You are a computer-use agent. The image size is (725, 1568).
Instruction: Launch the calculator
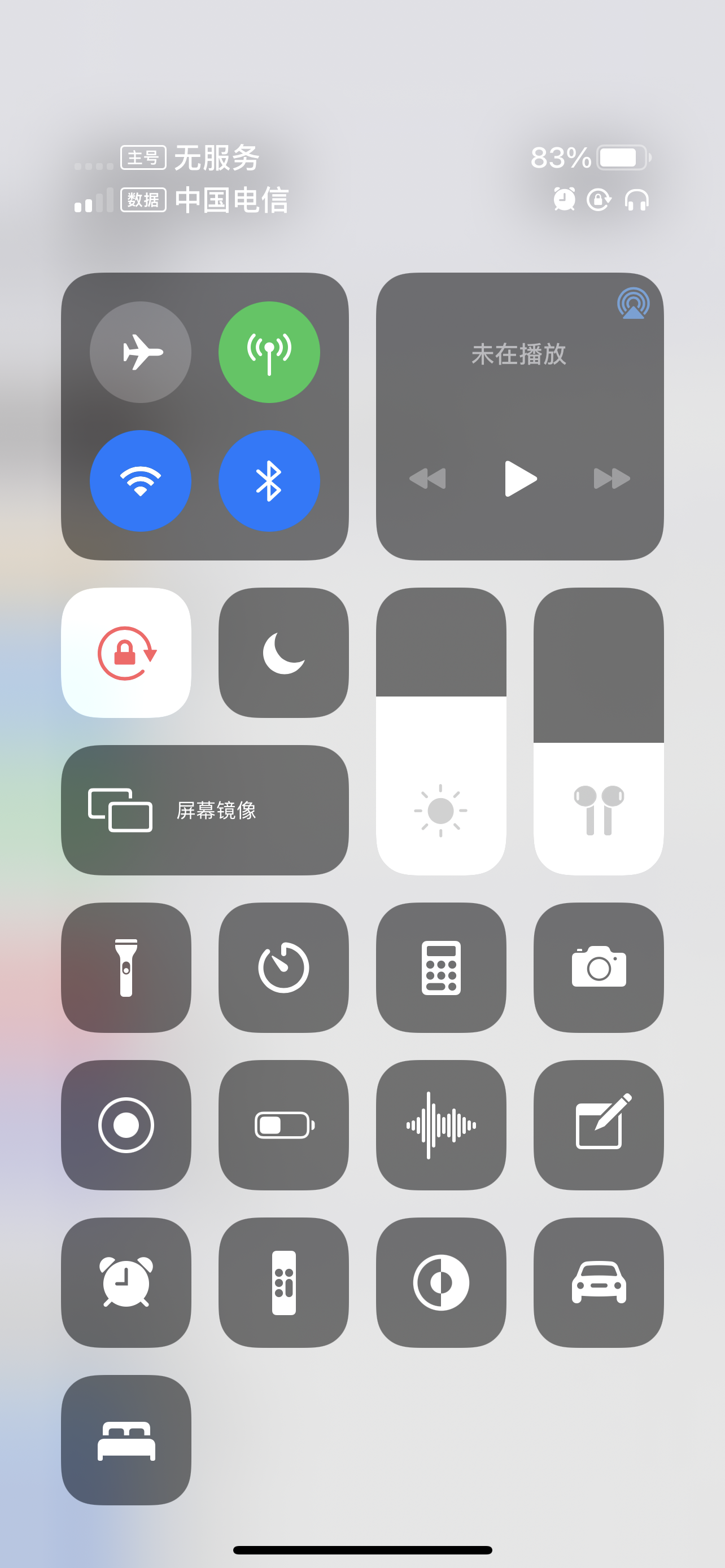point(441,967)
